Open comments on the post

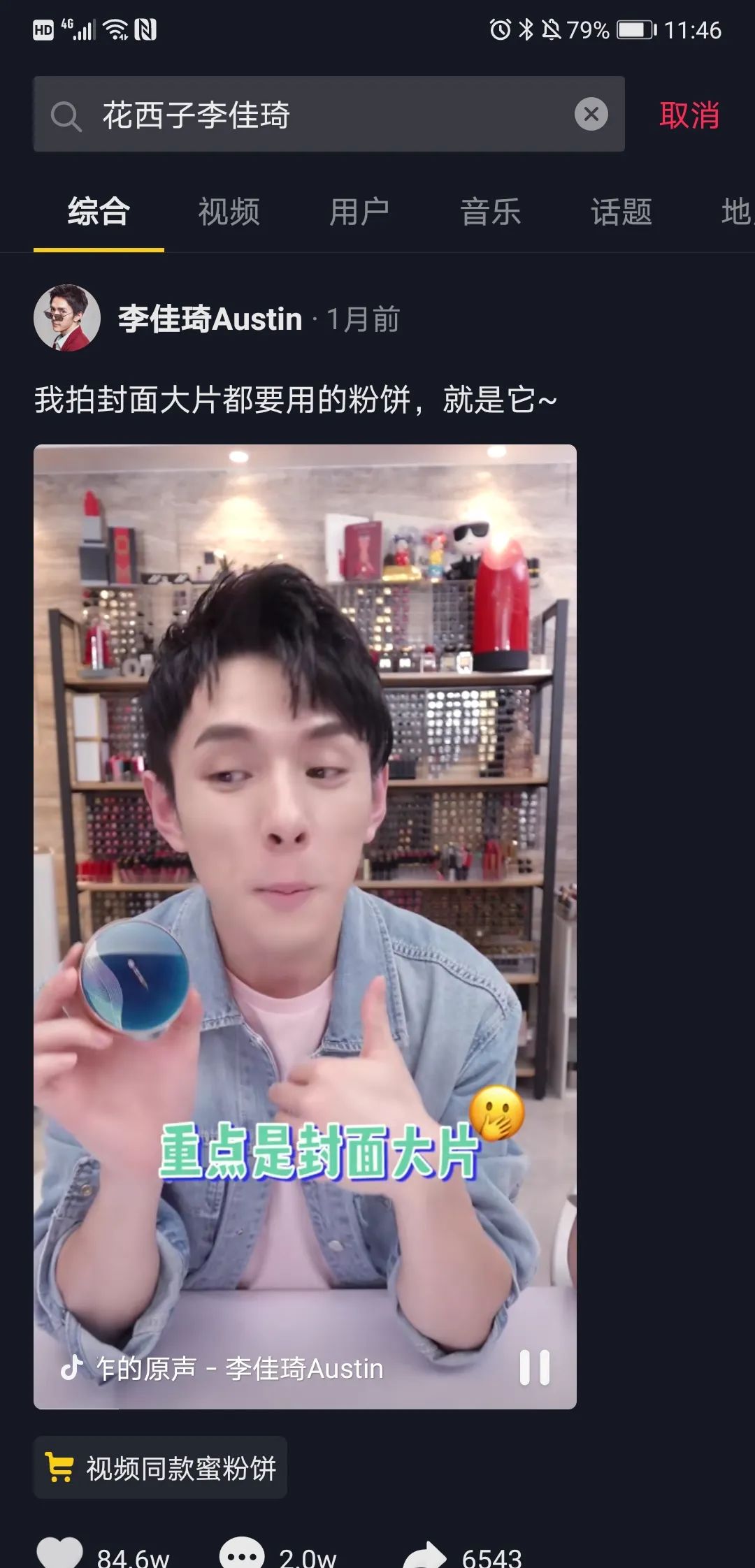242,1554
